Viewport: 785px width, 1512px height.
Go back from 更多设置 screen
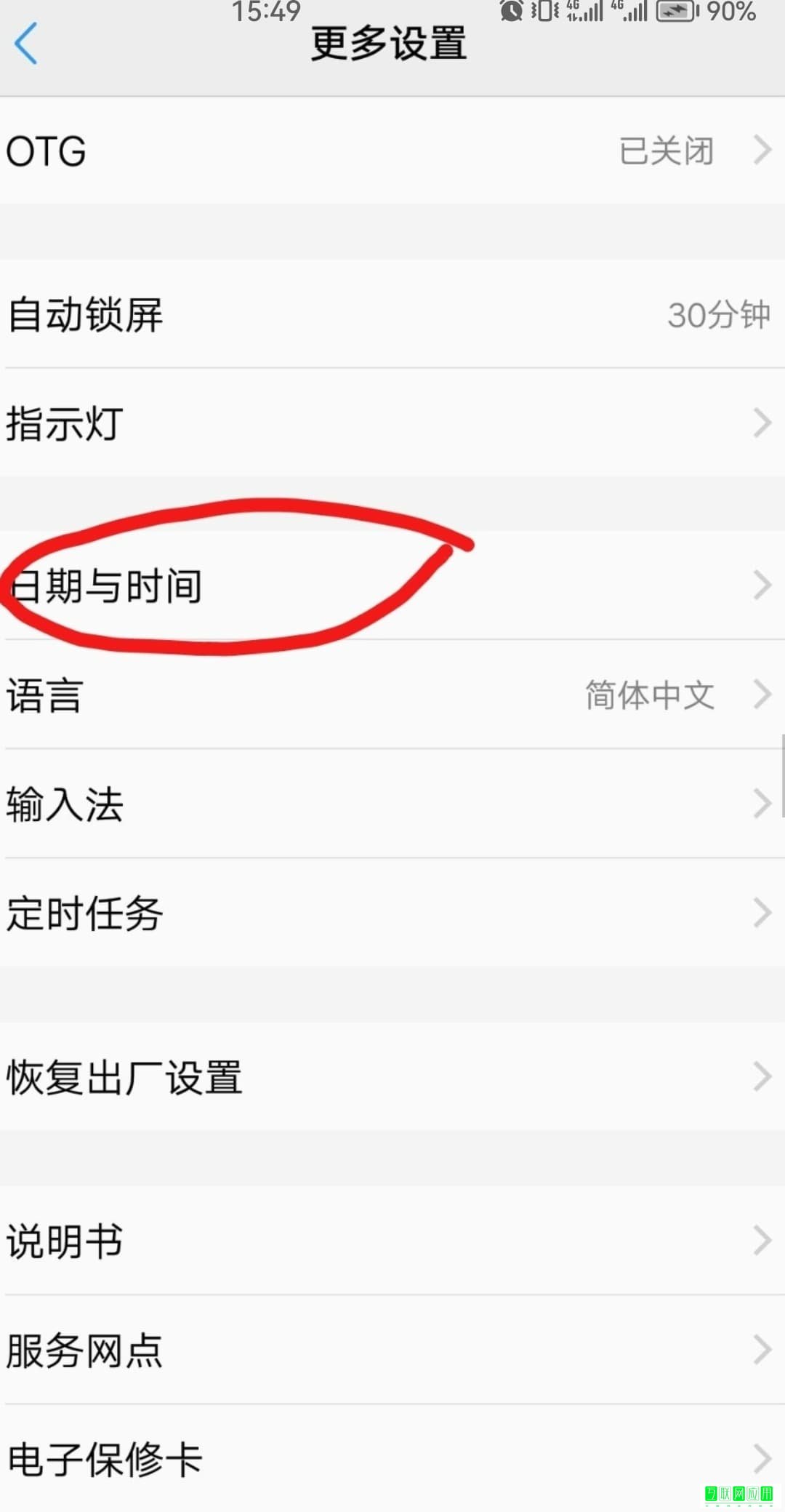tap(26, 44)
